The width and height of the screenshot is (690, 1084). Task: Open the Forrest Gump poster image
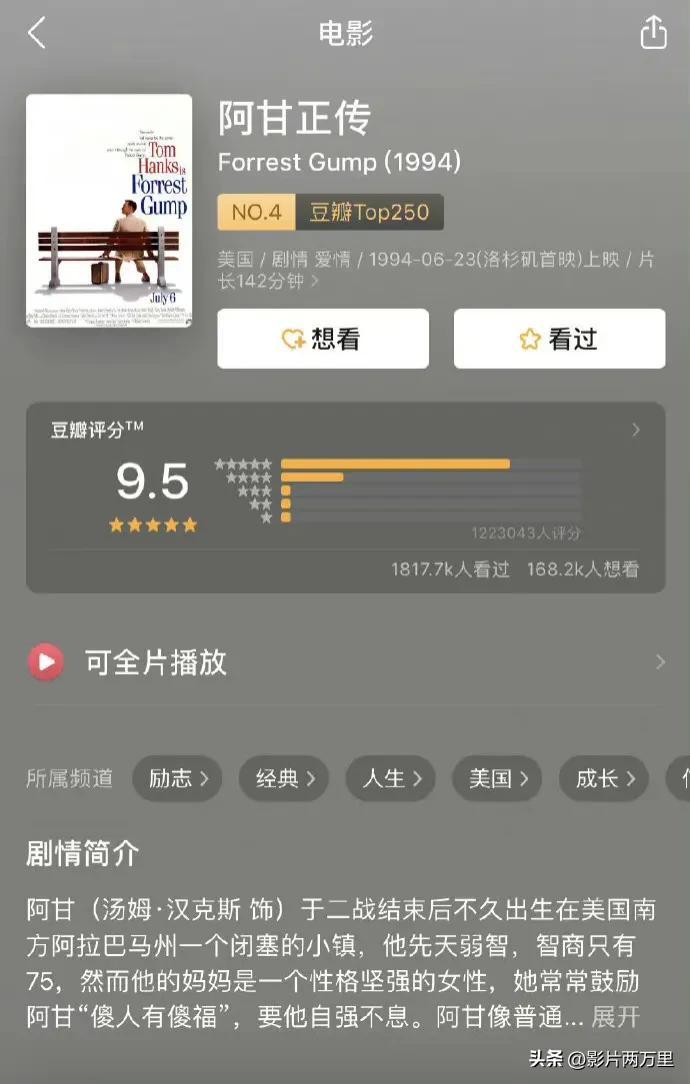click(x=109, y=211)
